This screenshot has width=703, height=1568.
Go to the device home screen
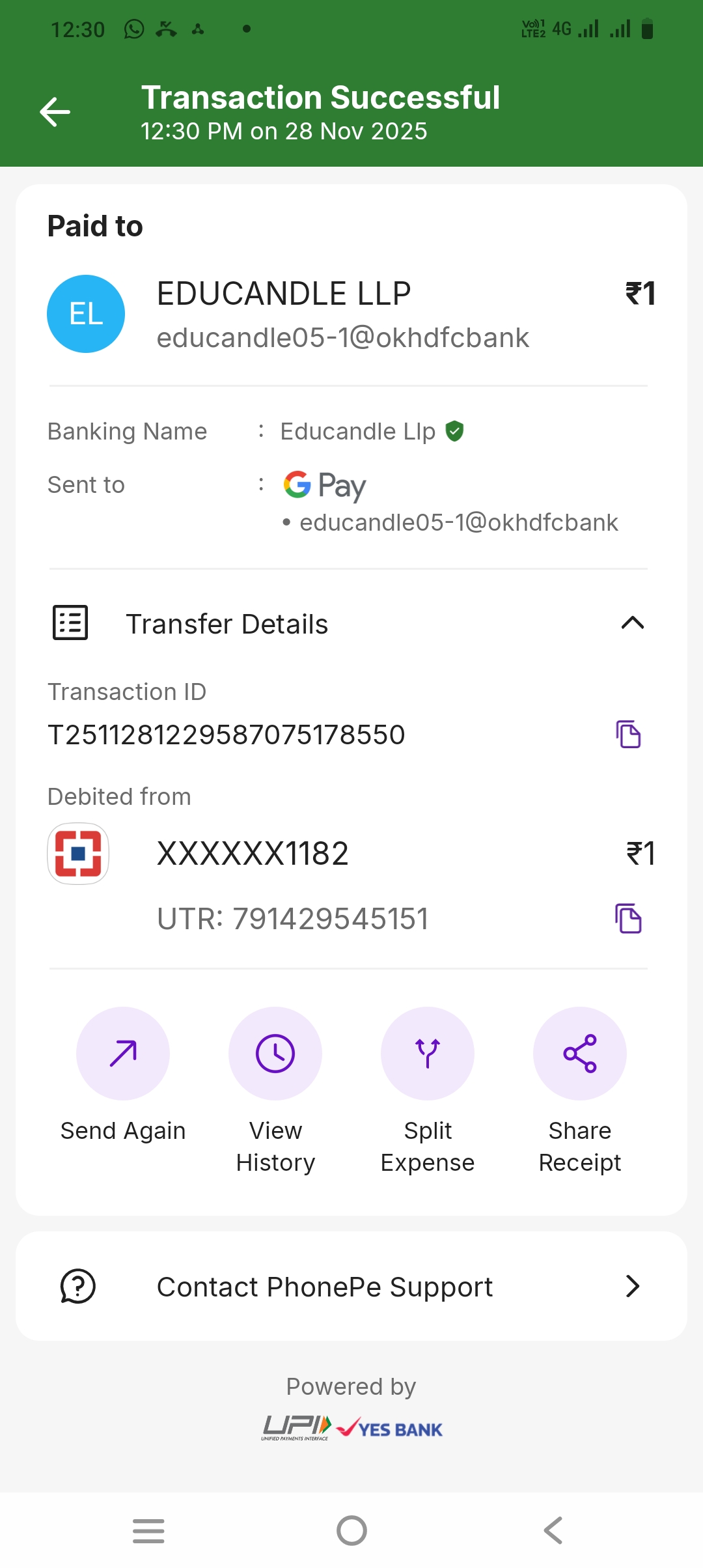351,1530
